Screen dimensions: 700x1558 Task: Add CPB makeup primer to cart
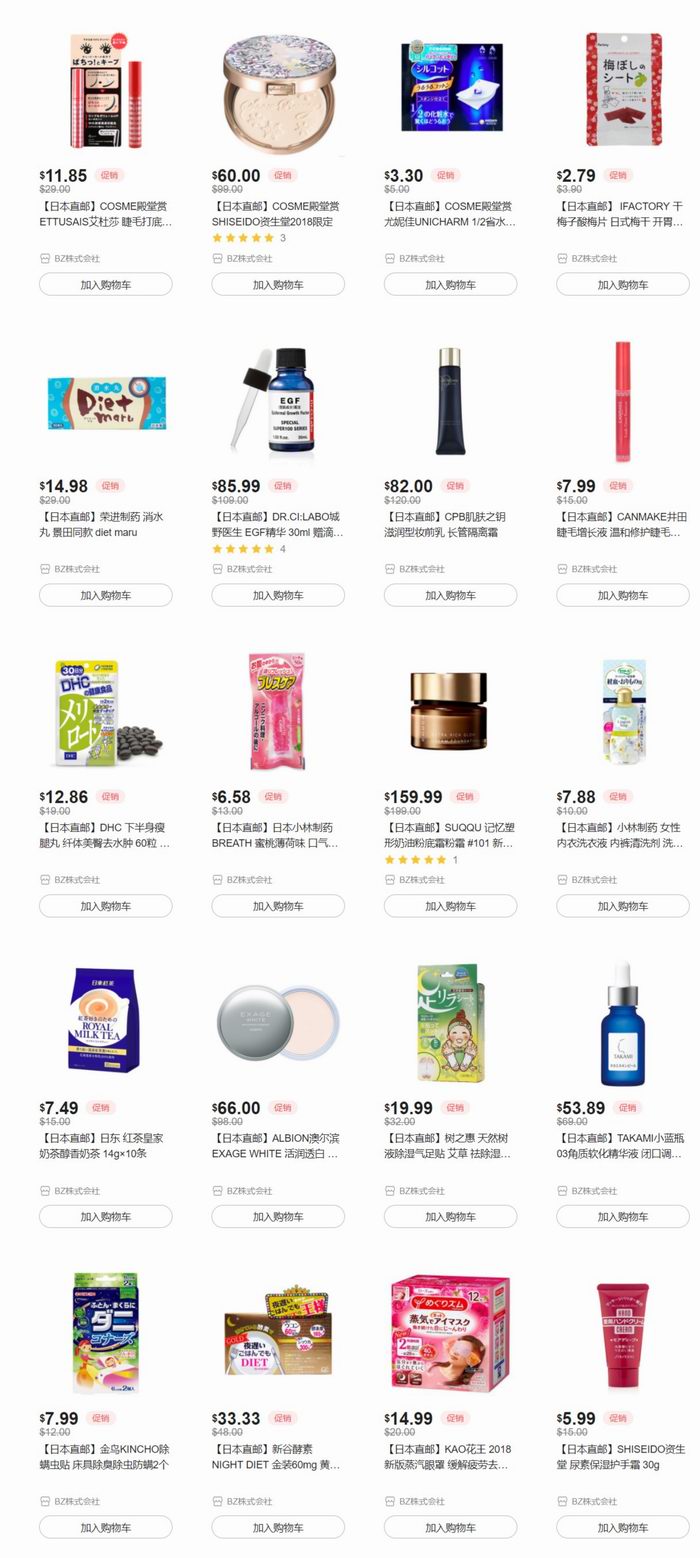(450, 595)
